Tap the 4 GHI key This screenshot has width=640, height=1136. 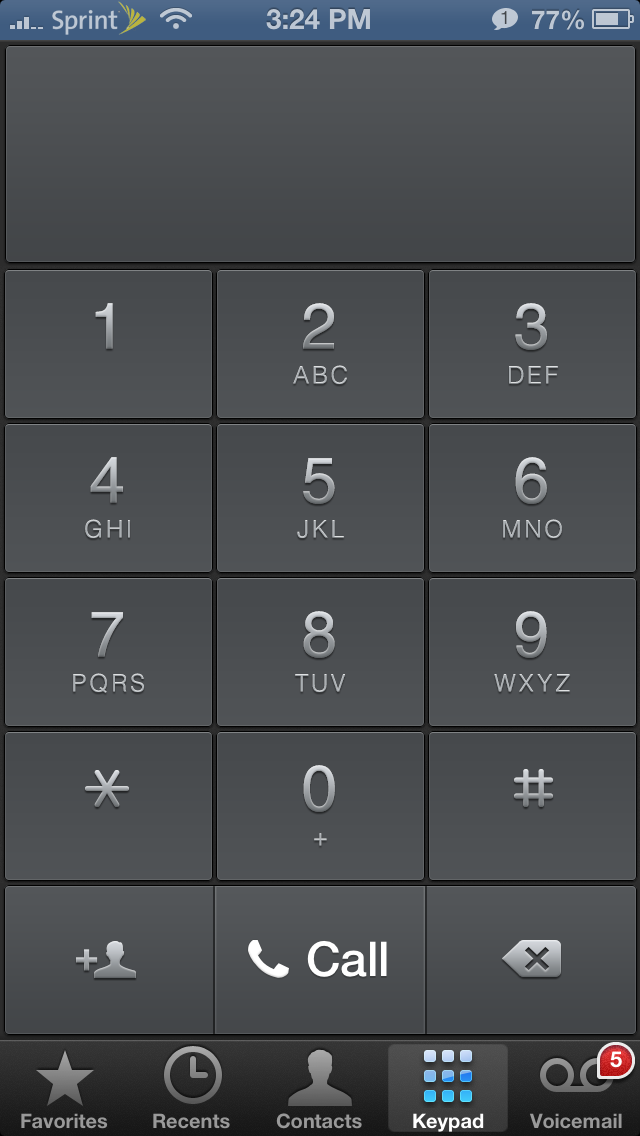point(109,498)
